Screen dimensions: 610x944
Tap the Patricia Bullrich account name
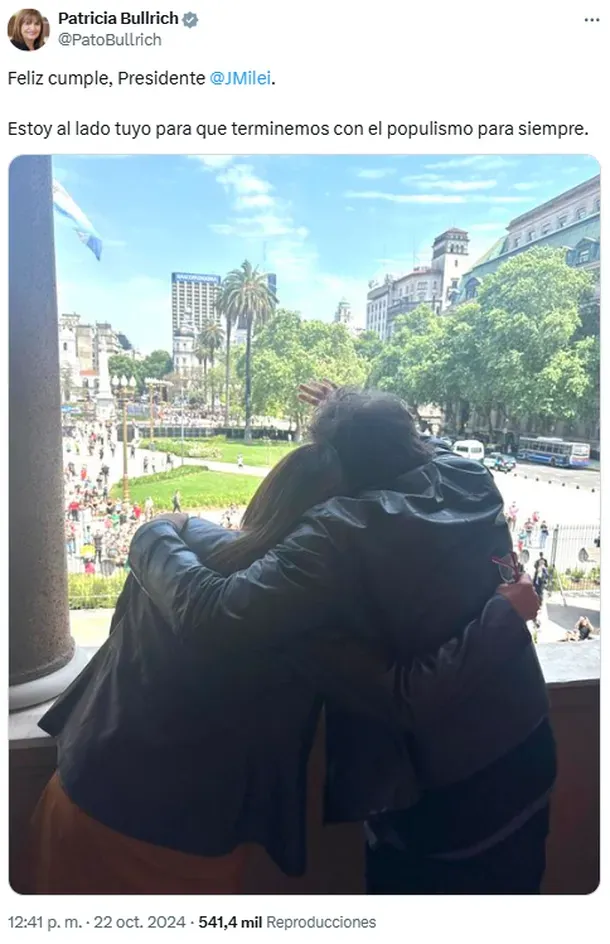(x=118, y=18)
